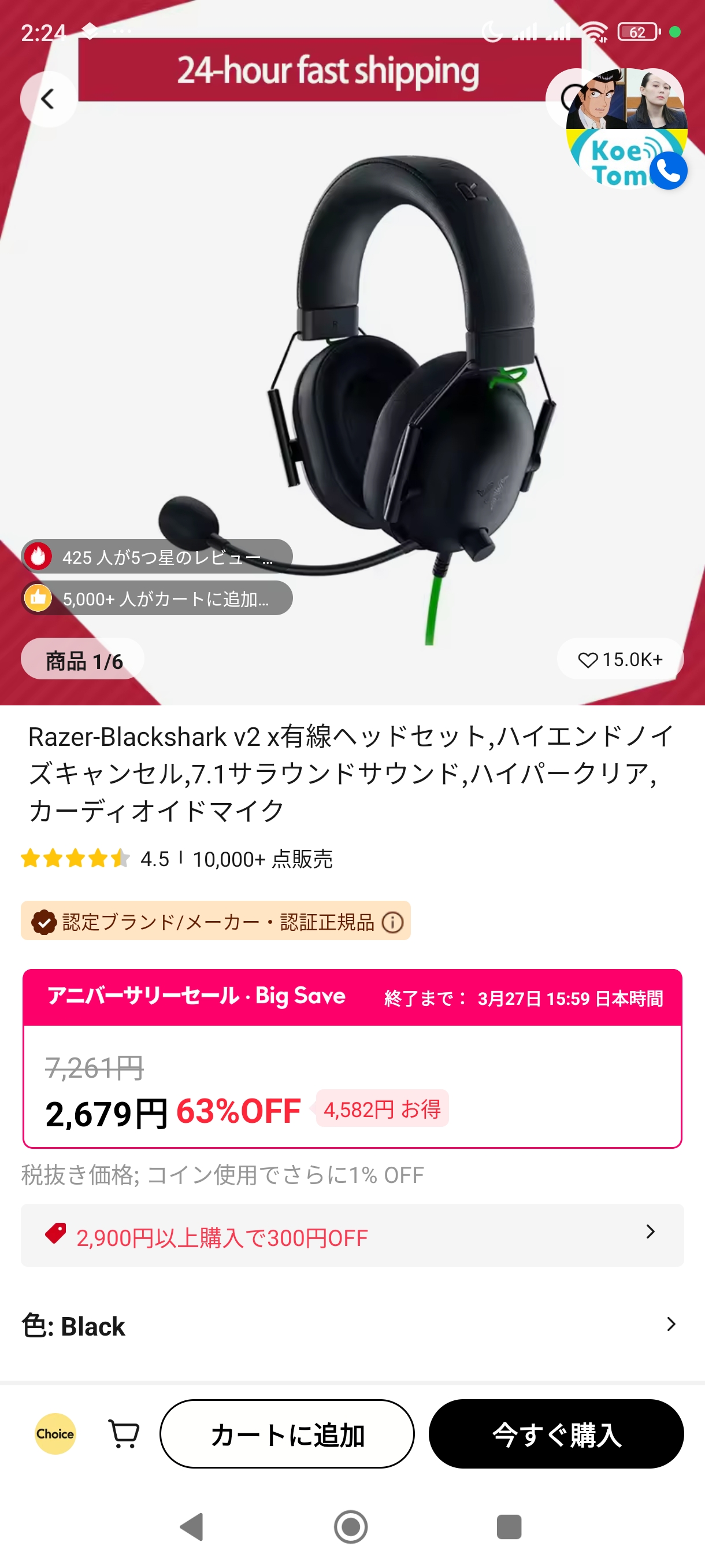Tap 今すぐ購入 to buy now
Viewport: 705px width, 1568px height.
(556, 1434)
